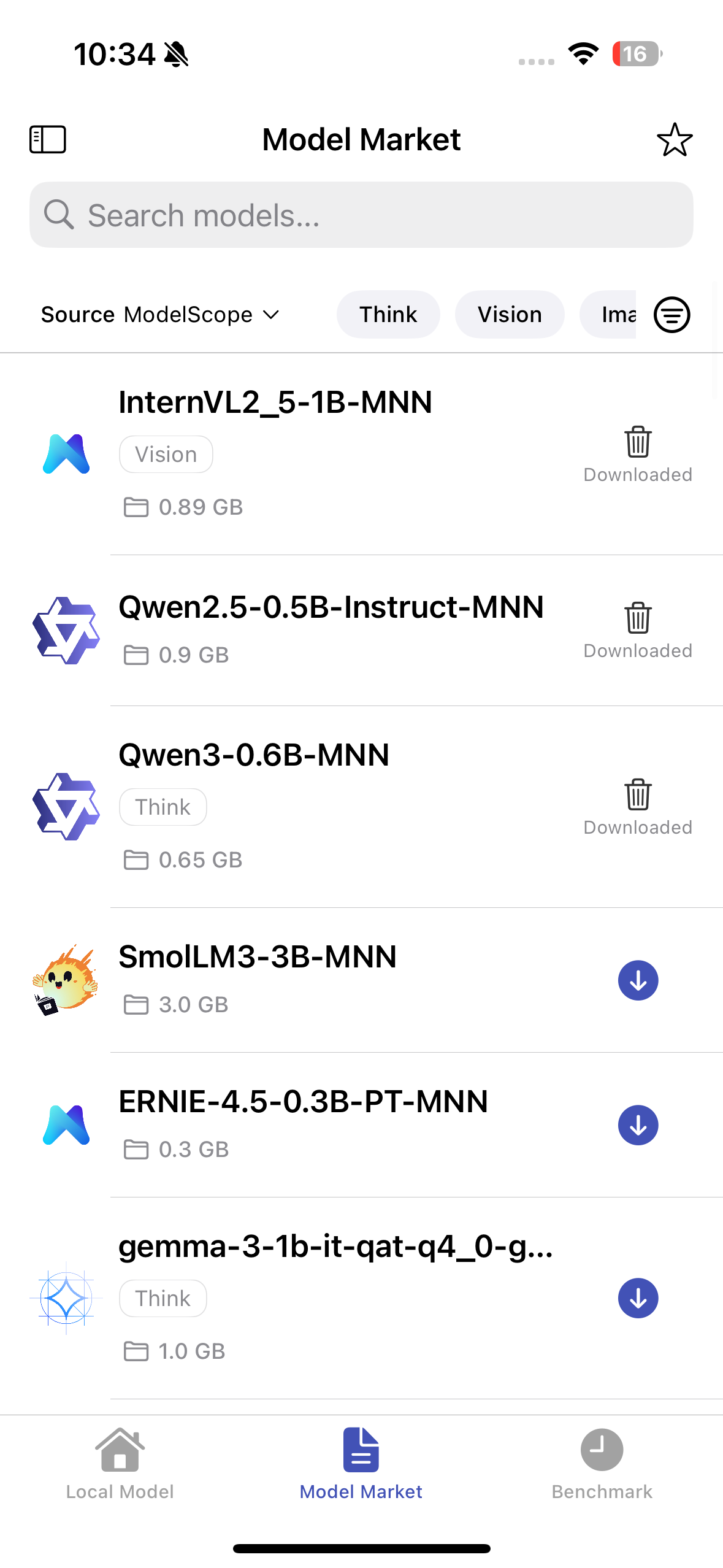723x1568 pixels.
Task: Filter models by the Think chip
Action: (388, 315)
